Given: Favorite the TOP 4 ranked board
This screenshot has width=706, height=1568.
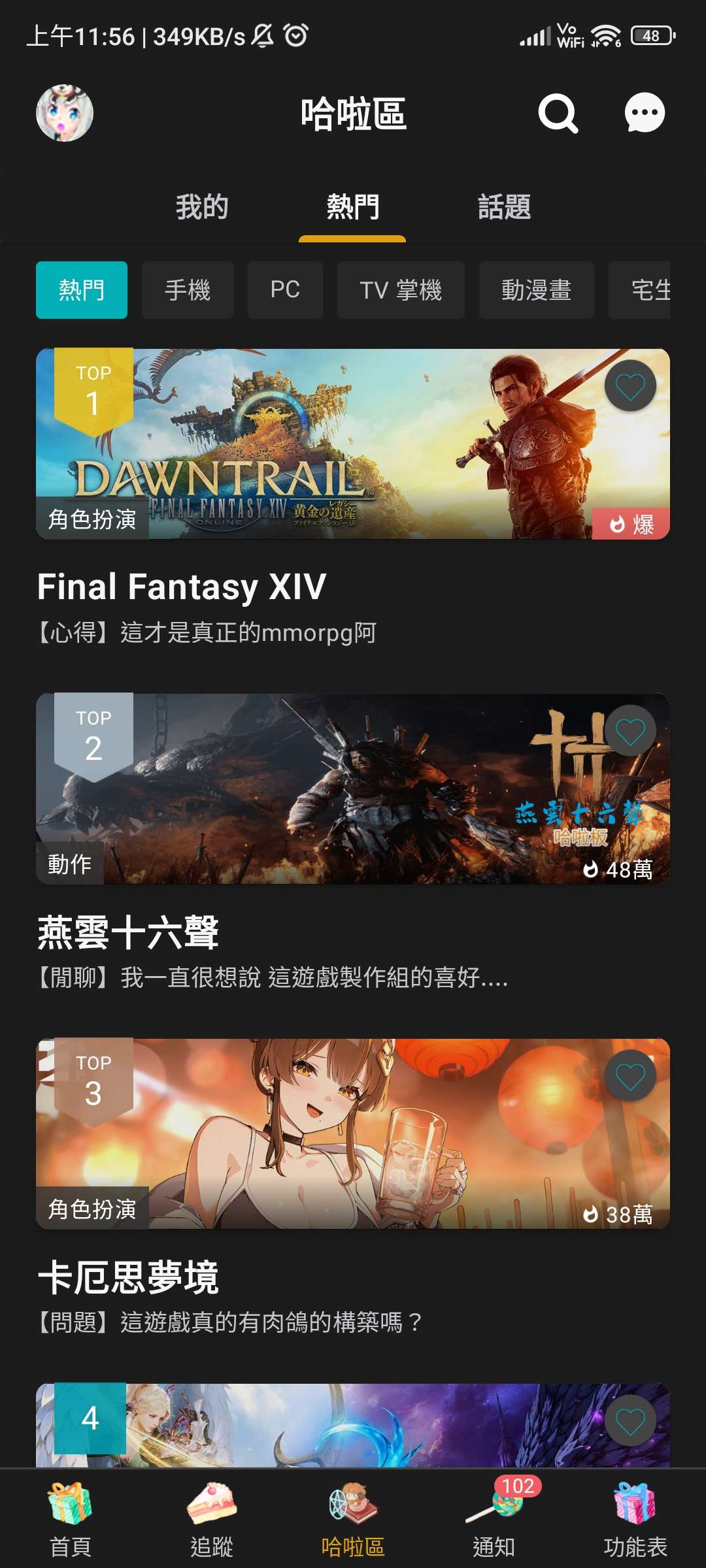Looking at the screenshot, I should (x=630, y=1422).
